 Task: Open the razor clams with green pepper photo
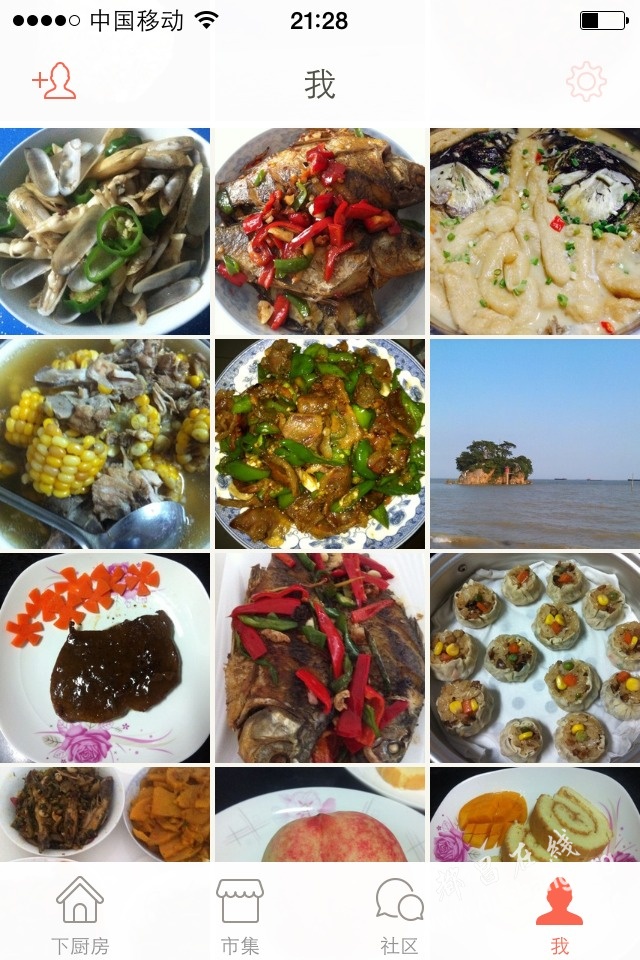point(105,231)
